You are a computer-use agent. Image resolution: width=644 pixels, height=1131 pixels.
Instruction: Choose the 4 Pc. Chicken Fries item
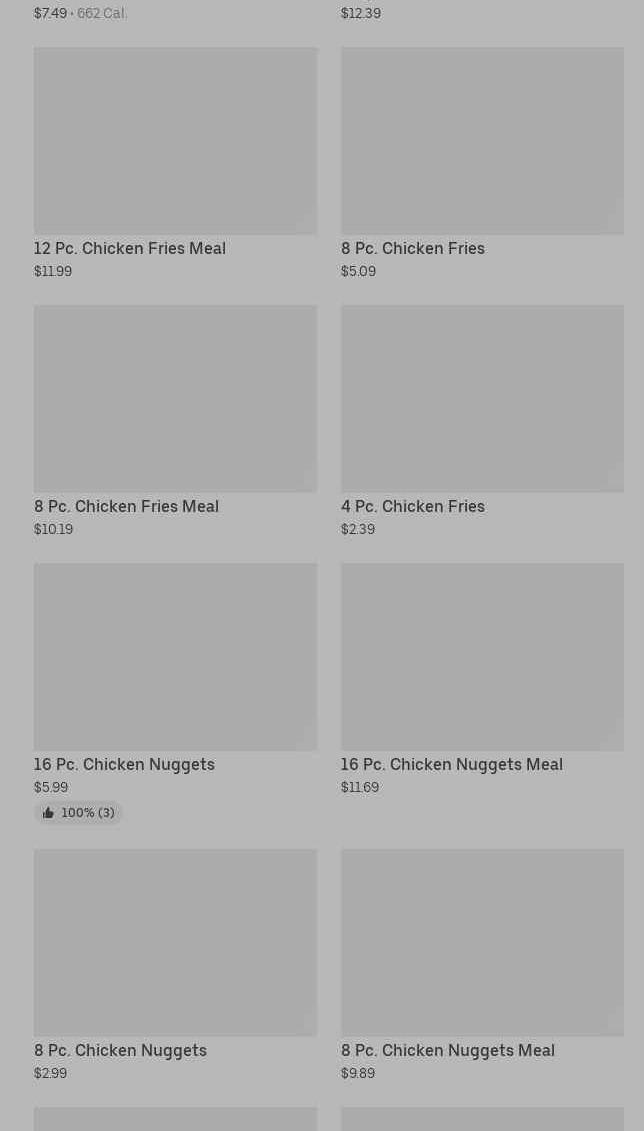point(482,421)
